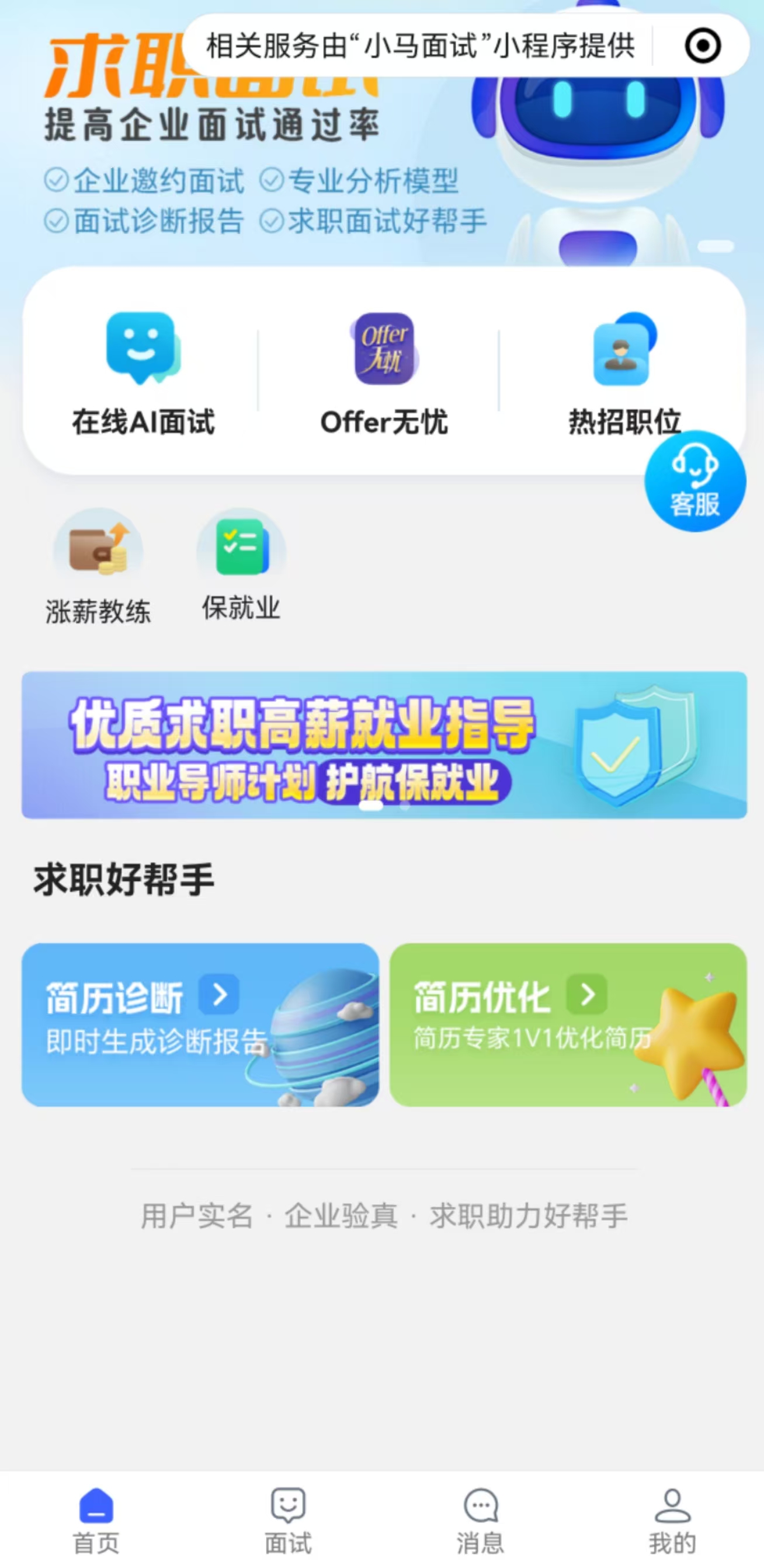This screenshot has width=764, height=1568.
Task: Open the mini-program capsule menu button
Action: (702, 46)
